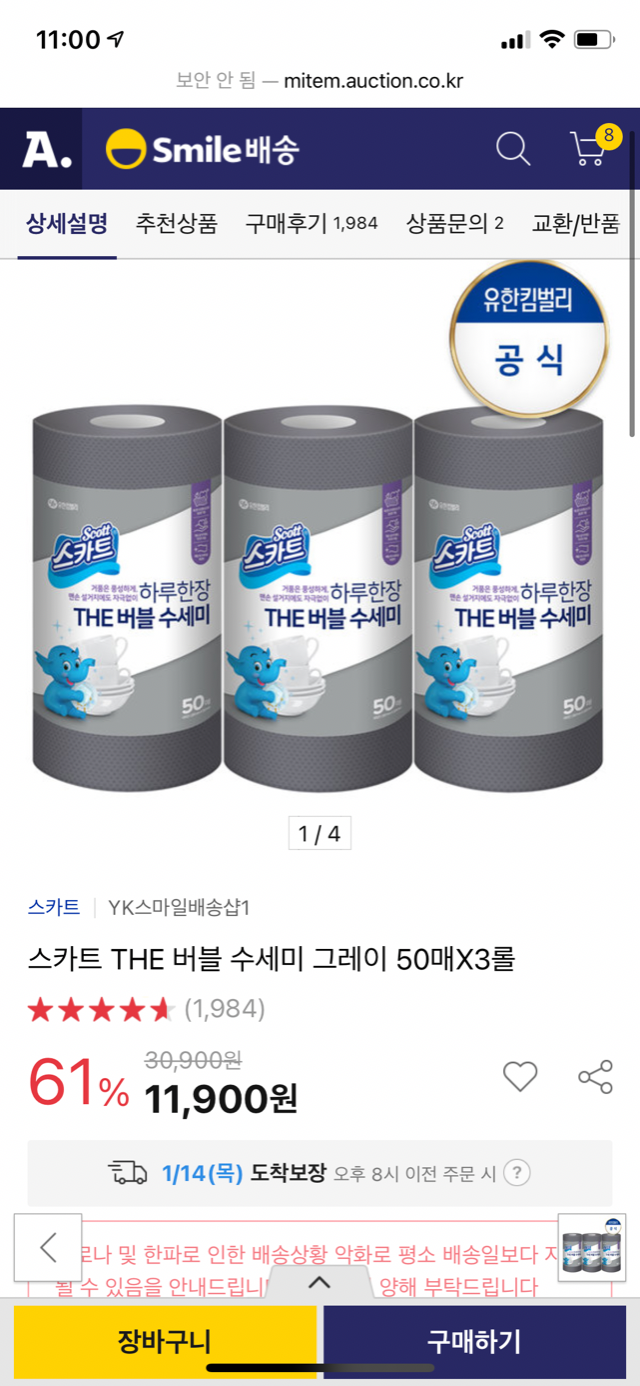Open the recently viewed product thumbnail

[592, 1247]
